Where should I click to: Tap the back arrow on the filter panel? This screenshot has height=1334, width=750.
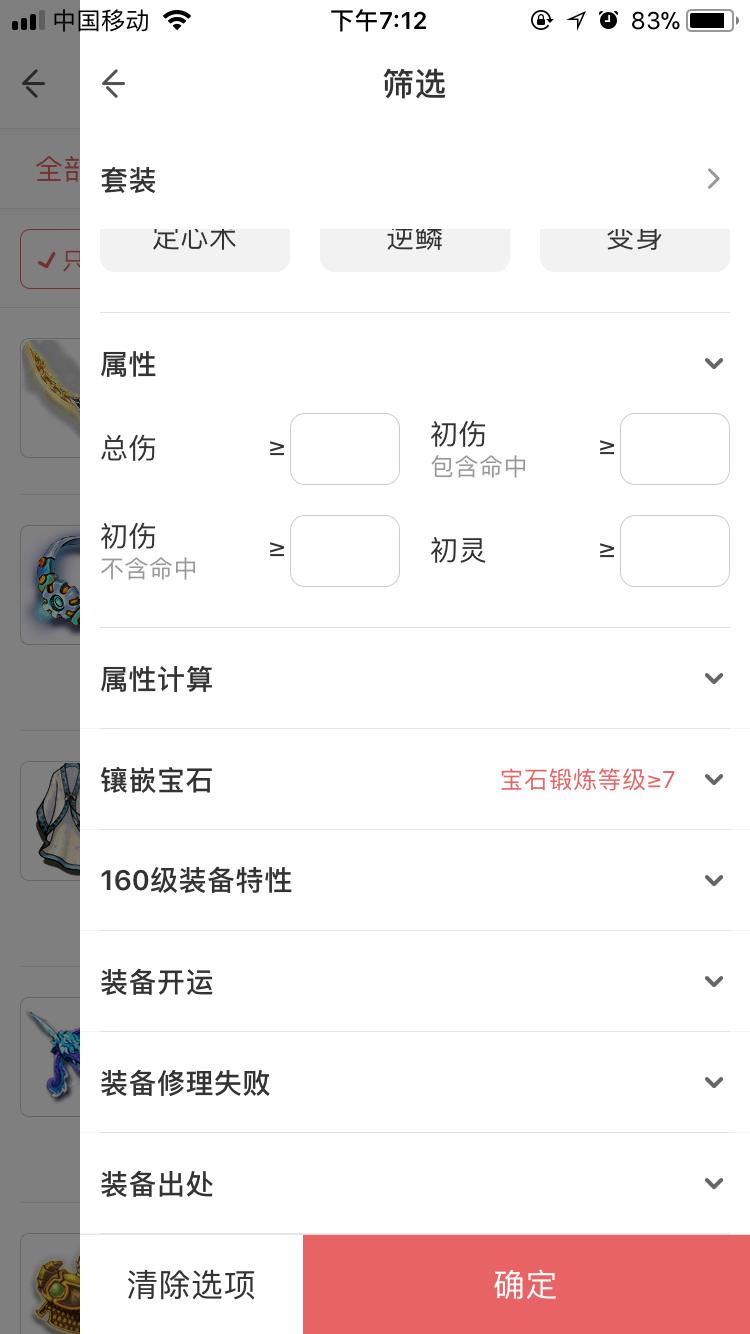point(113,84)
